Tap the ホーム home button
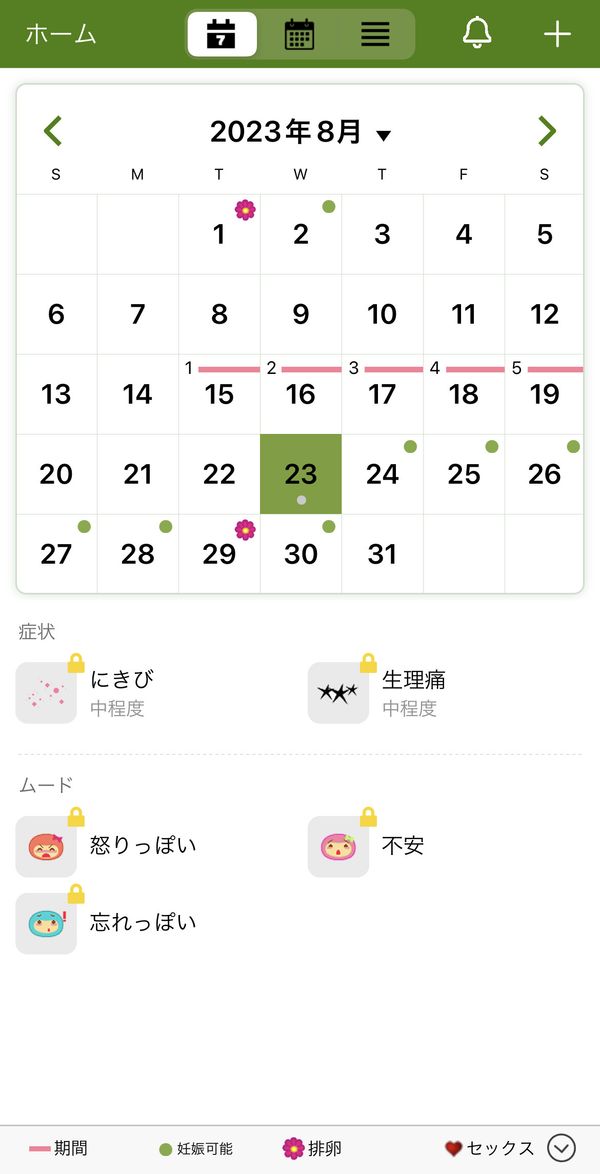The image size is (600, 1174). click(x=61, y=34)
